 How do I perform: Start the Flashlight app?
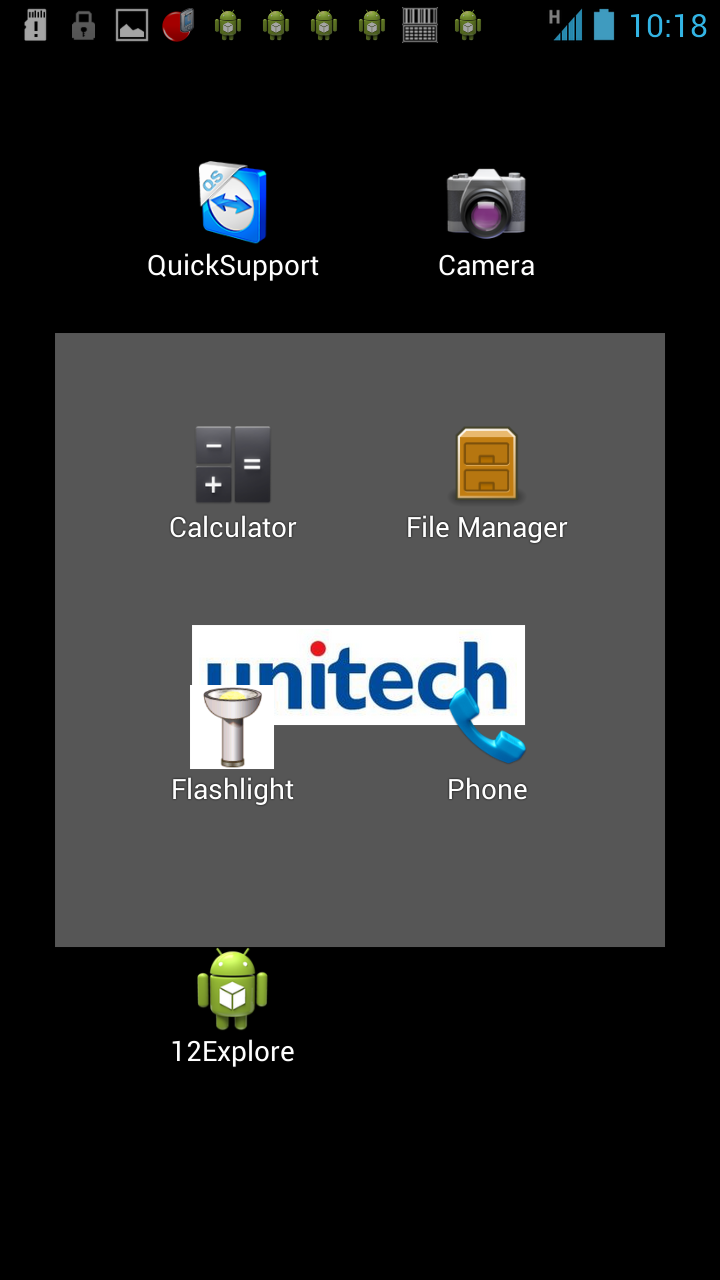click(x=232, y=728)
